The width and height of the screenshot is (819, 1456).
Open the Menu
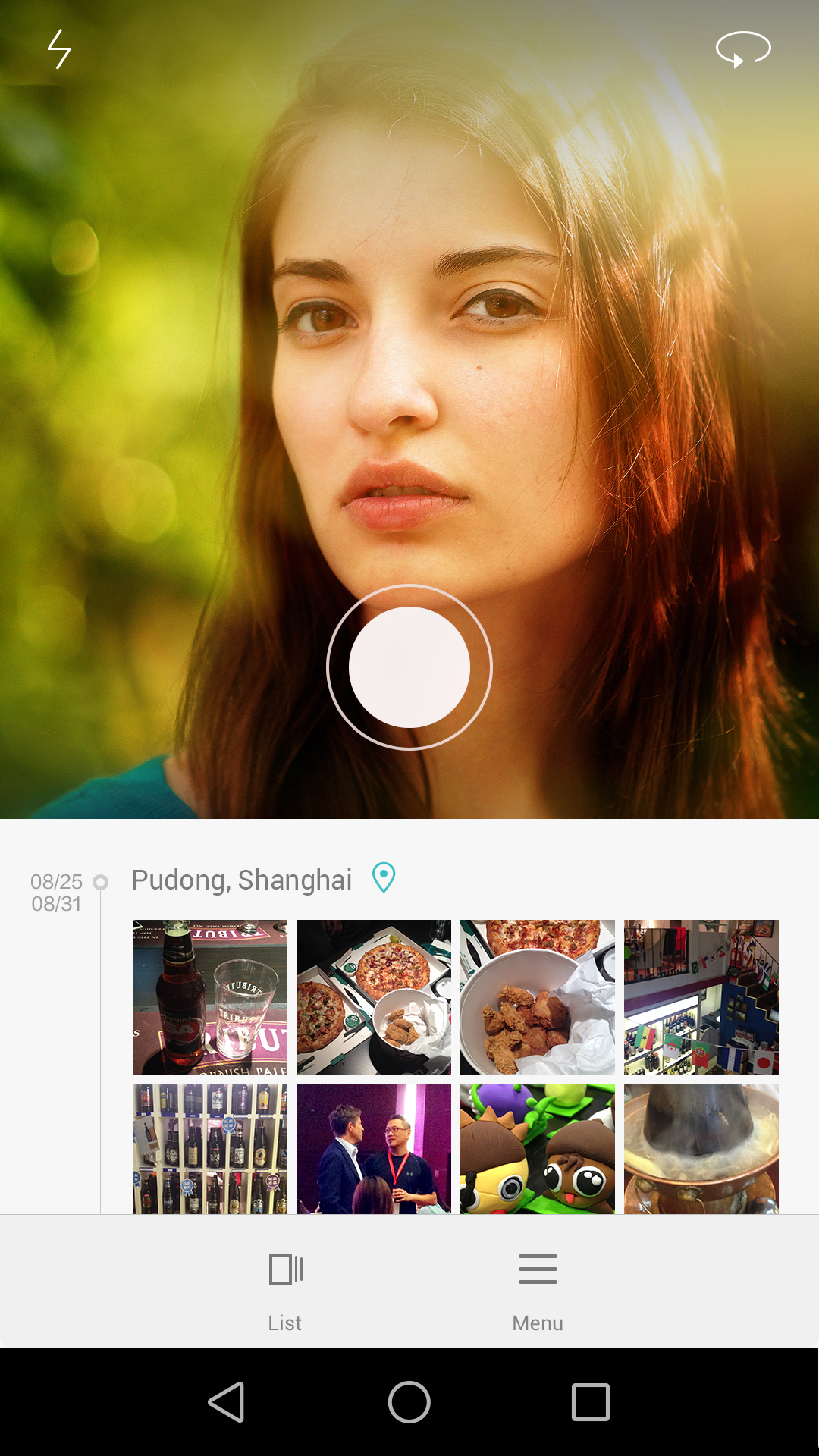[538, 1289]
